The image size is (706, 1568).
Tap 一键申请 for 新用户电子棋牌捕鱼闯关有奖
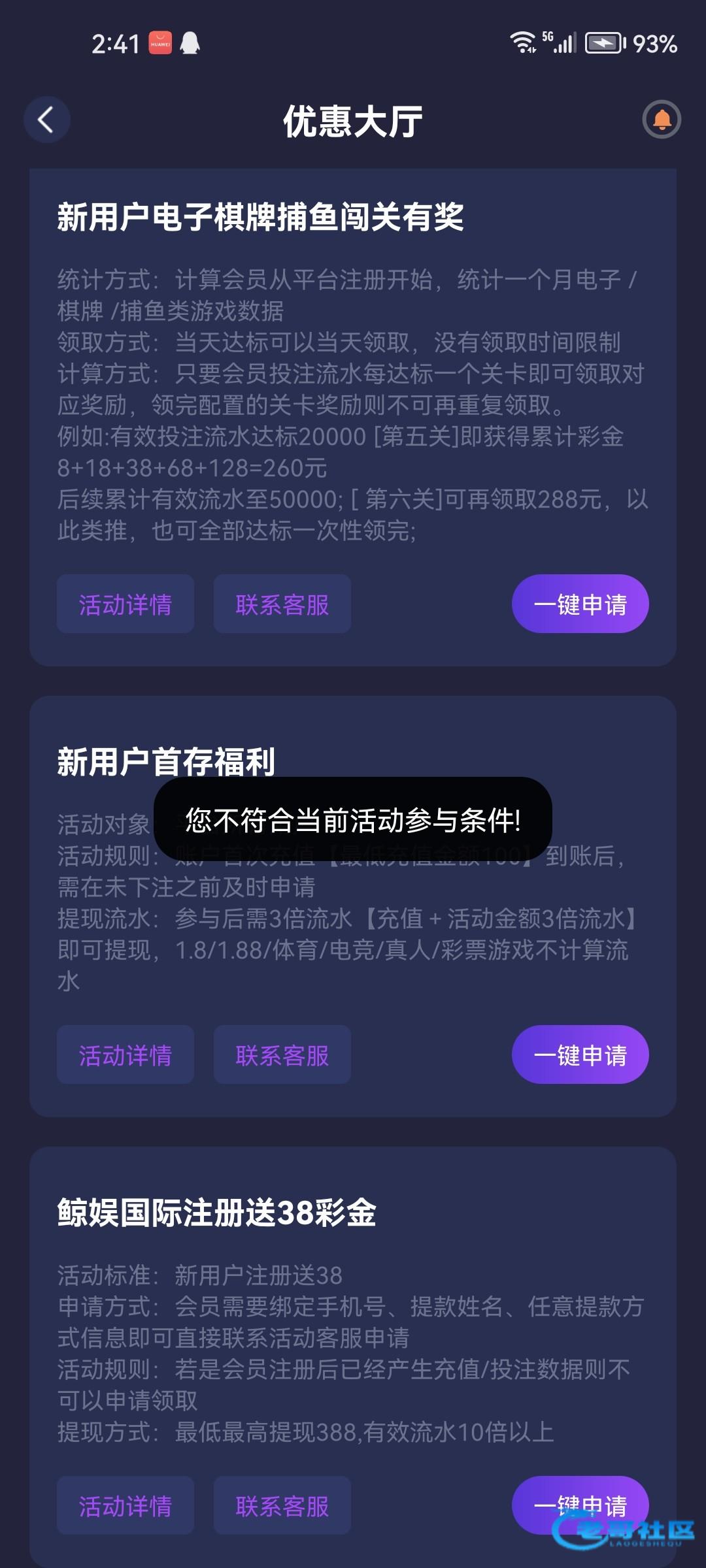coord(580,604)
